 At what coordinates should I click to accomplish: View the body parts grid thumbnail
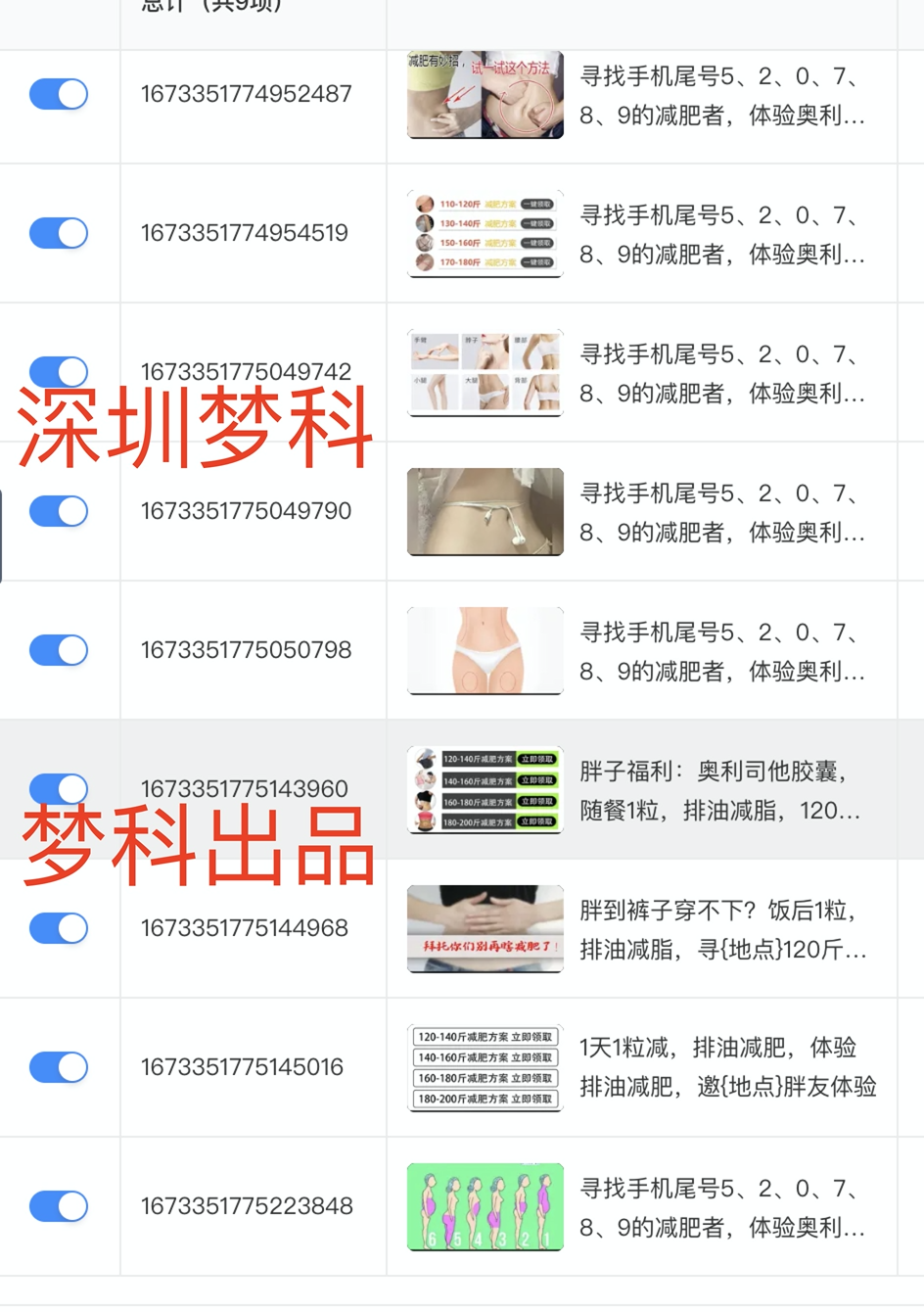(485, 371)
